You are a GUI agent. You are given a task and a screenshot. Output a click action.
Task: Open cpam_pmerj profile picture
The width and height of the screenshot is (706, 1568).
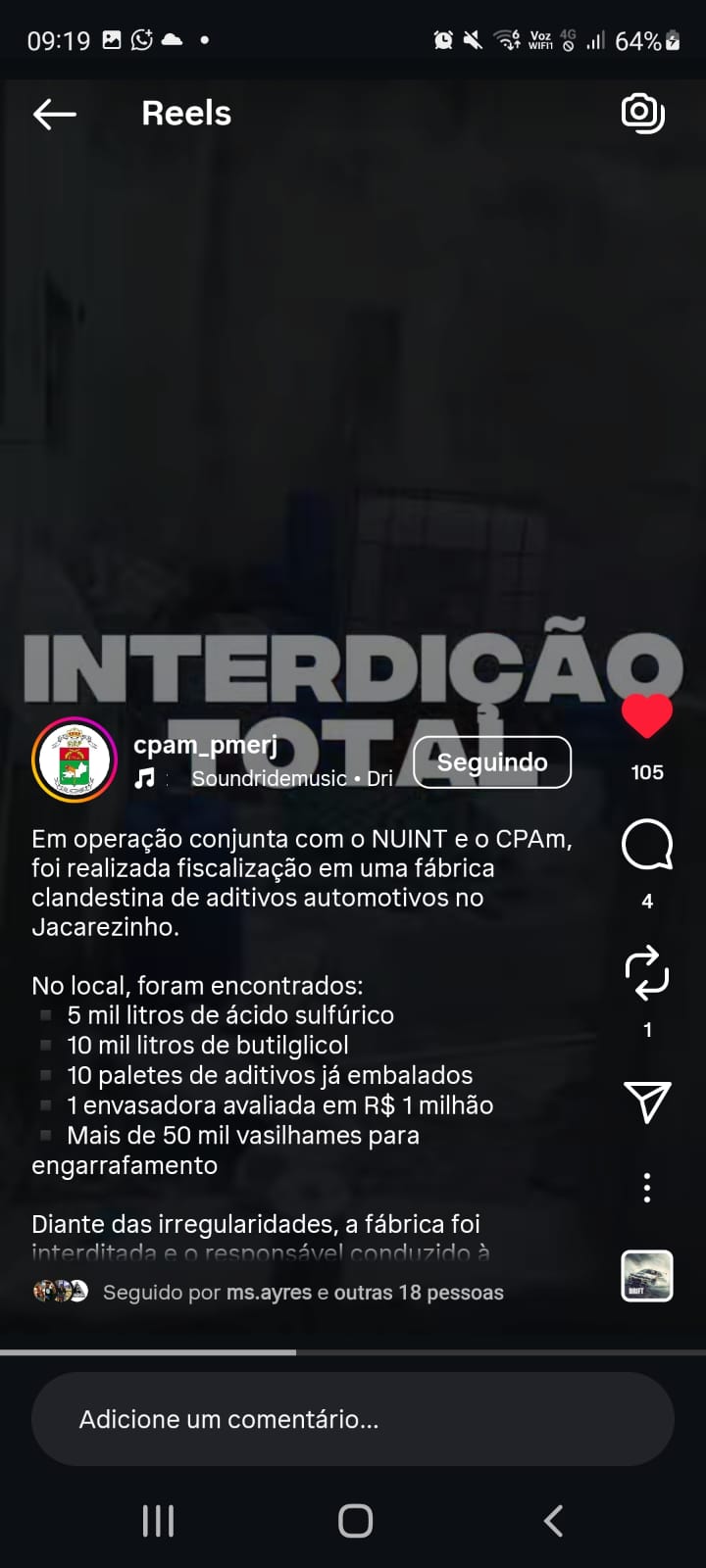click(x=75, y=760)
